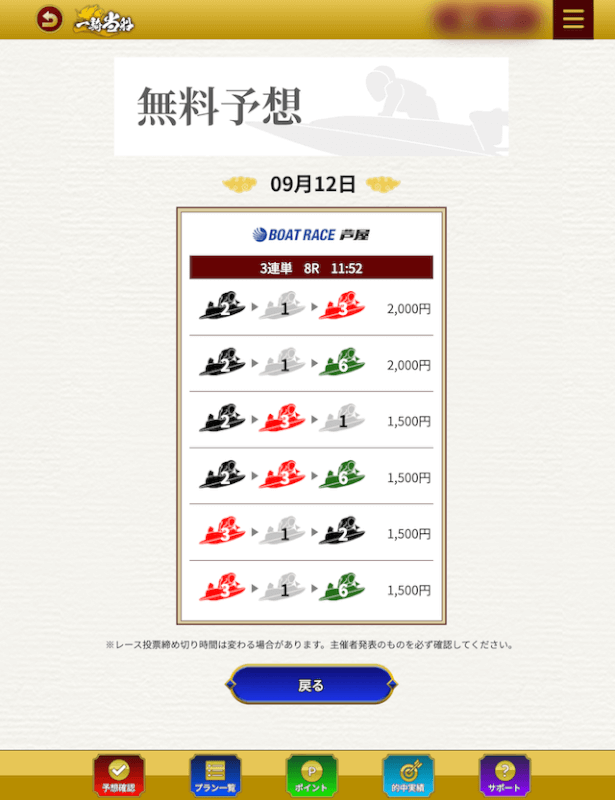This screenshot has width=615, height=800.
Task: Tap the back arrow icon in header
Action: coord(49,19)
